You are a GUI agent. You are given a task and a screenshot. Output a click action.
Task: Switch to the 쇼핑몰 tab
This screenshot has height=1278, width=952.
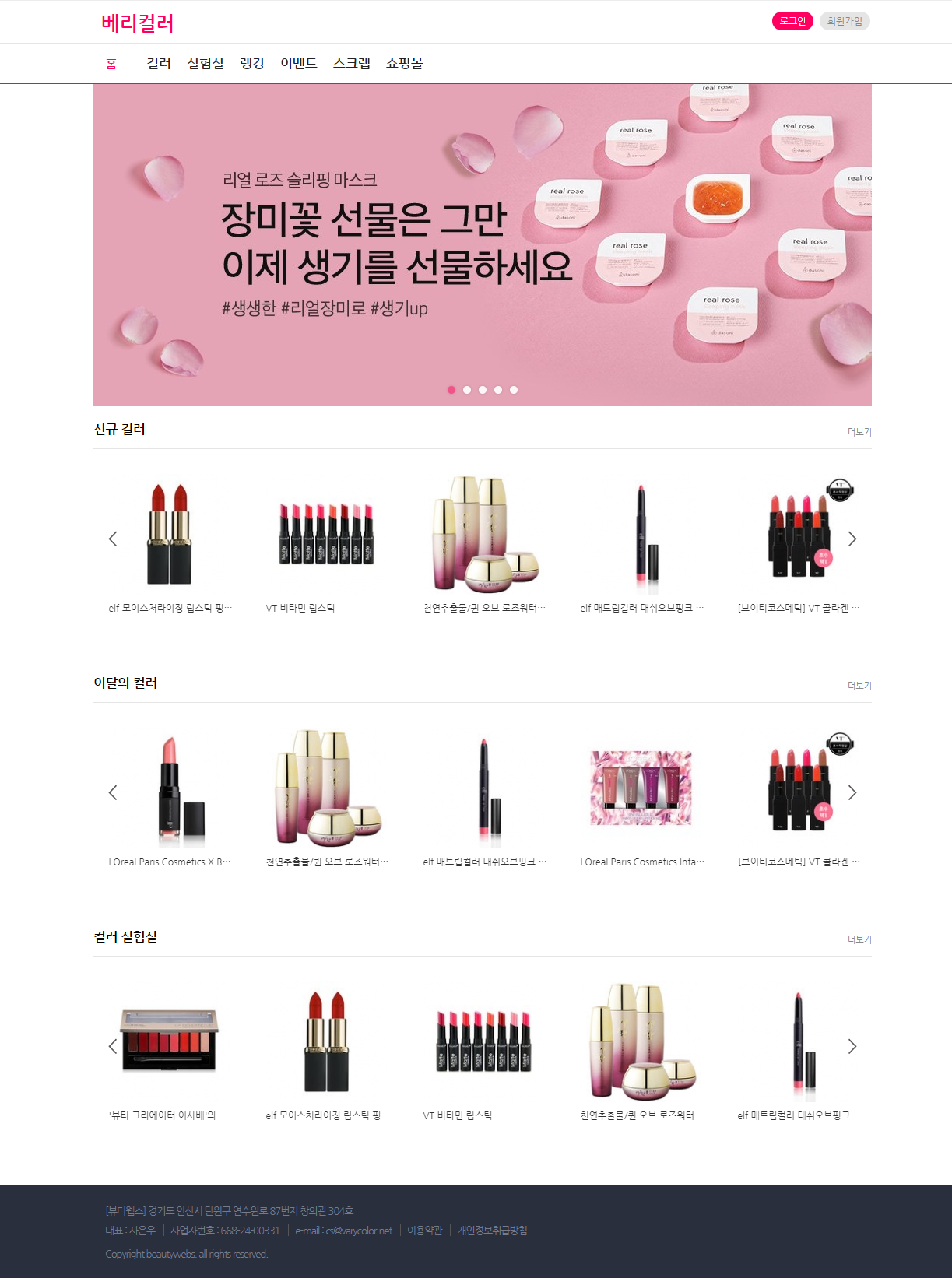click(405, 63)
